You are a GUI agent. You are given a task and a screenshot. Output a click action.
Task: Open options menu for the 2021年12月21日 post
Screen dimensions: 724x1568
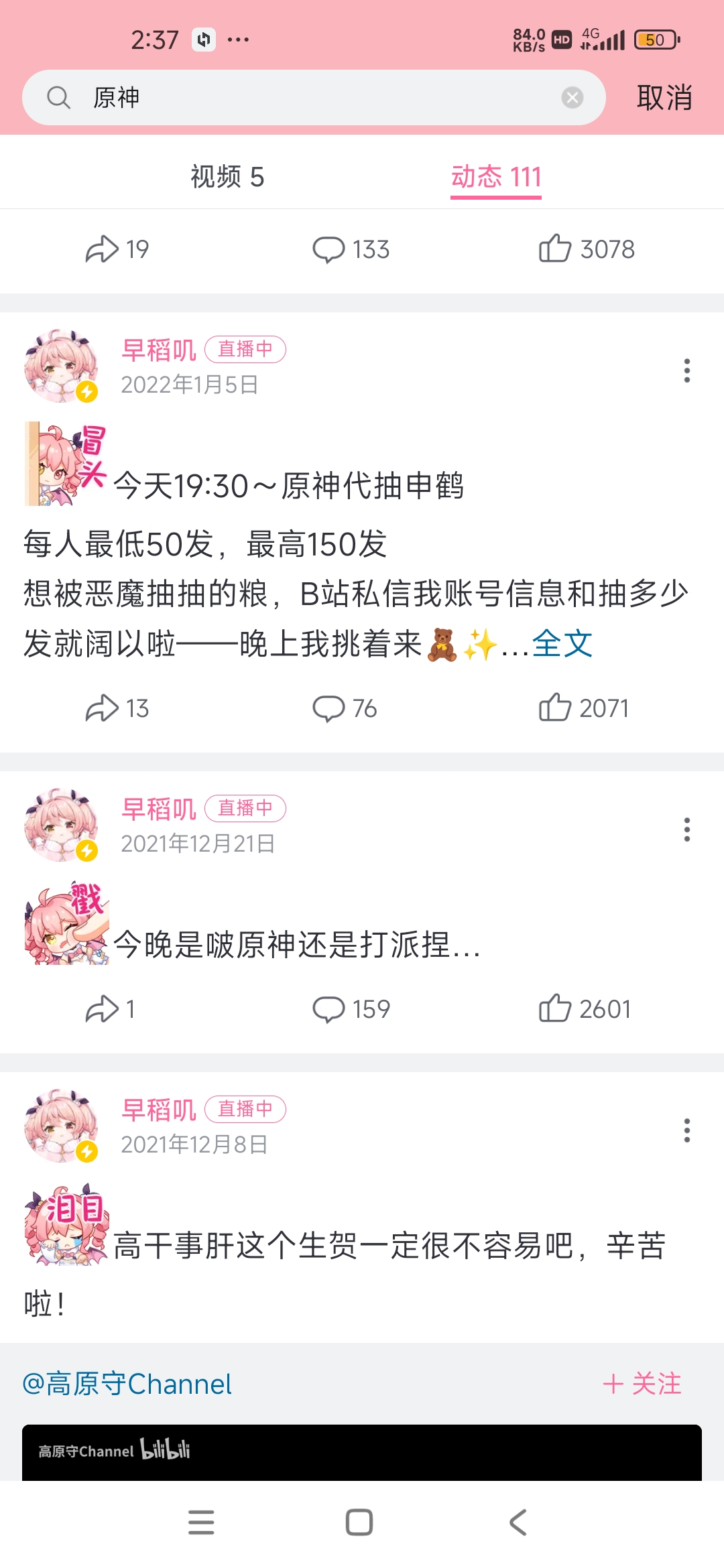(x=686, y=830)
